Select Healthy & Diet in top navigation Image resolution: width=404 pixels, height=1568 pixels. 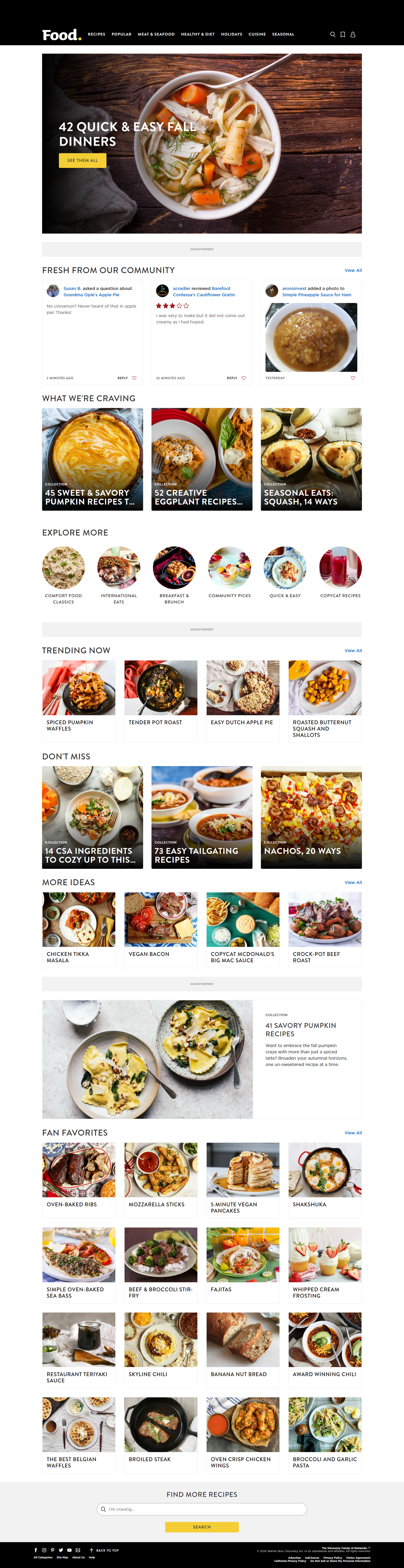pos(198,35)
